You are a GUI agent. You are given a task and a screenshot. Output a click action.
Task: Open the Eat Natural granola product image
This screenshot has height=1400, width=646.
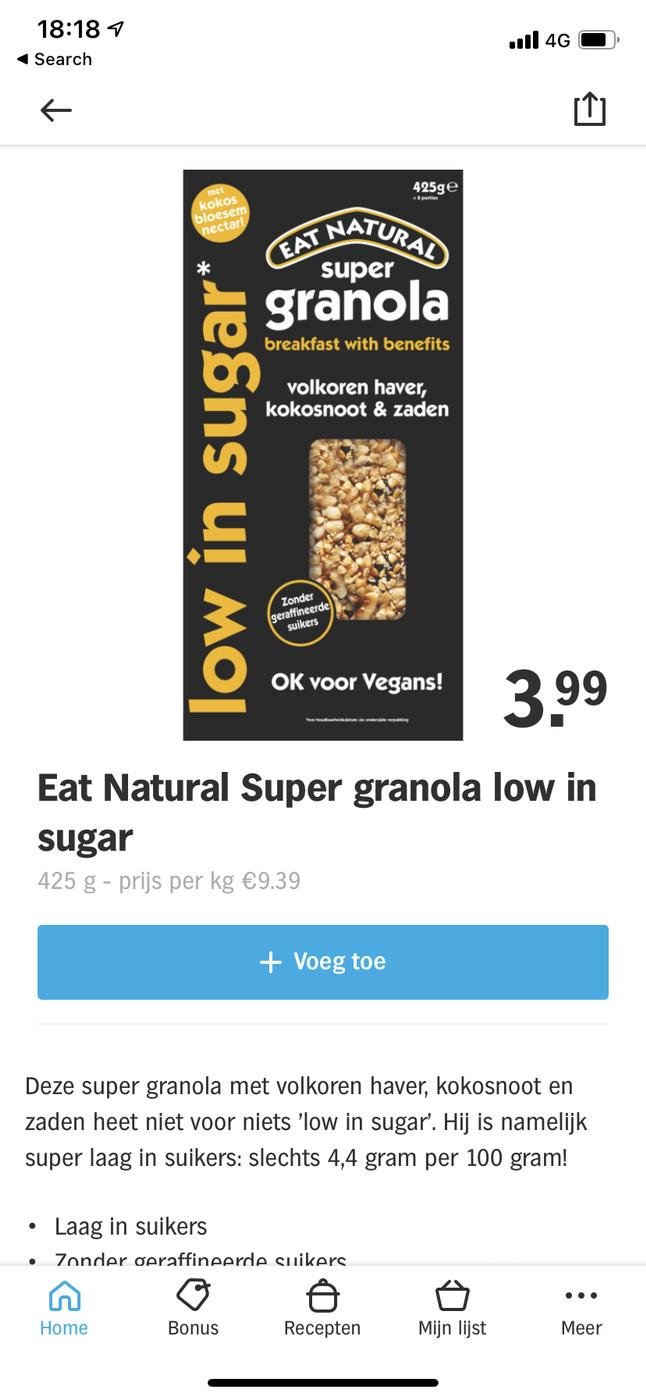[323, 455]
